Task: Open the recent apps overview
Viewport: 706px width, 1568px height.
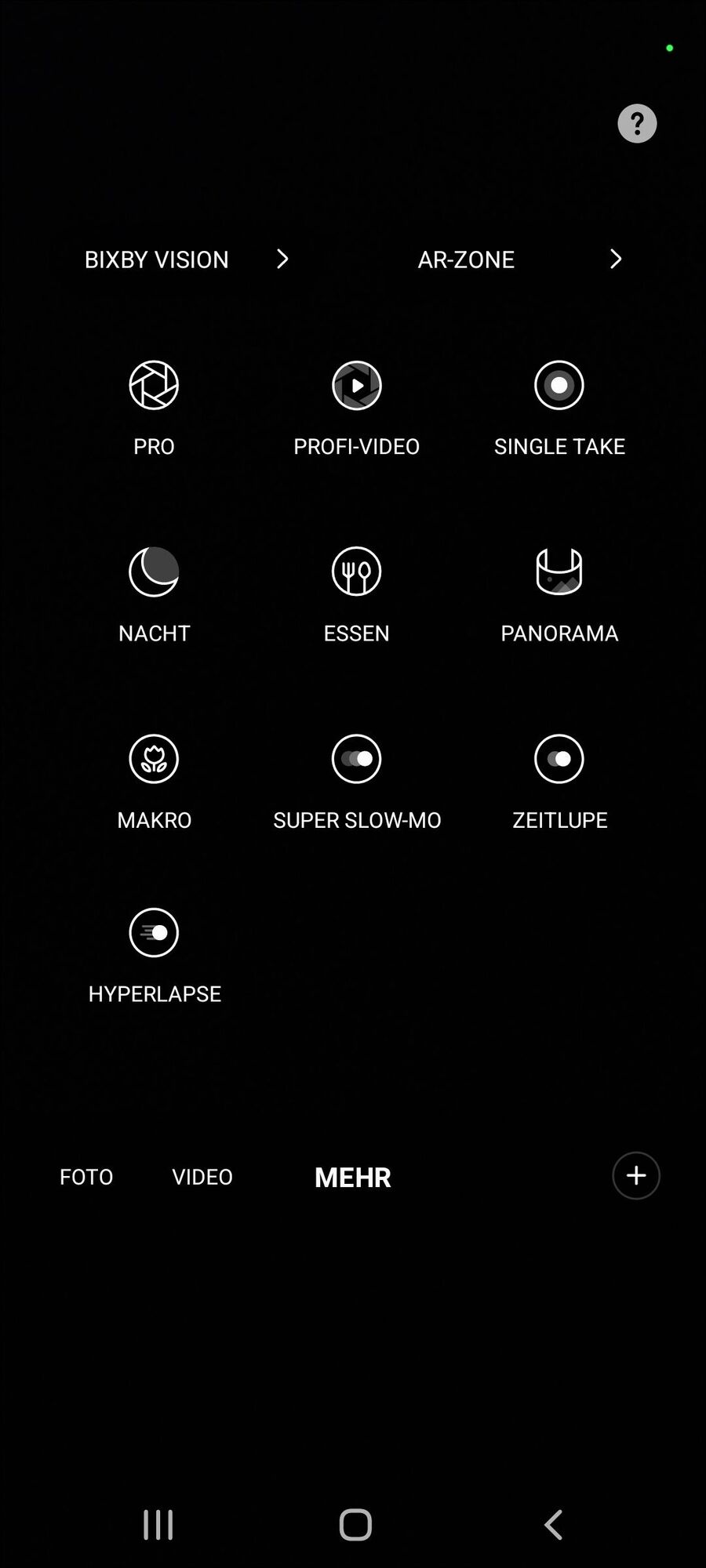Action: click(x=158, y=1525)
